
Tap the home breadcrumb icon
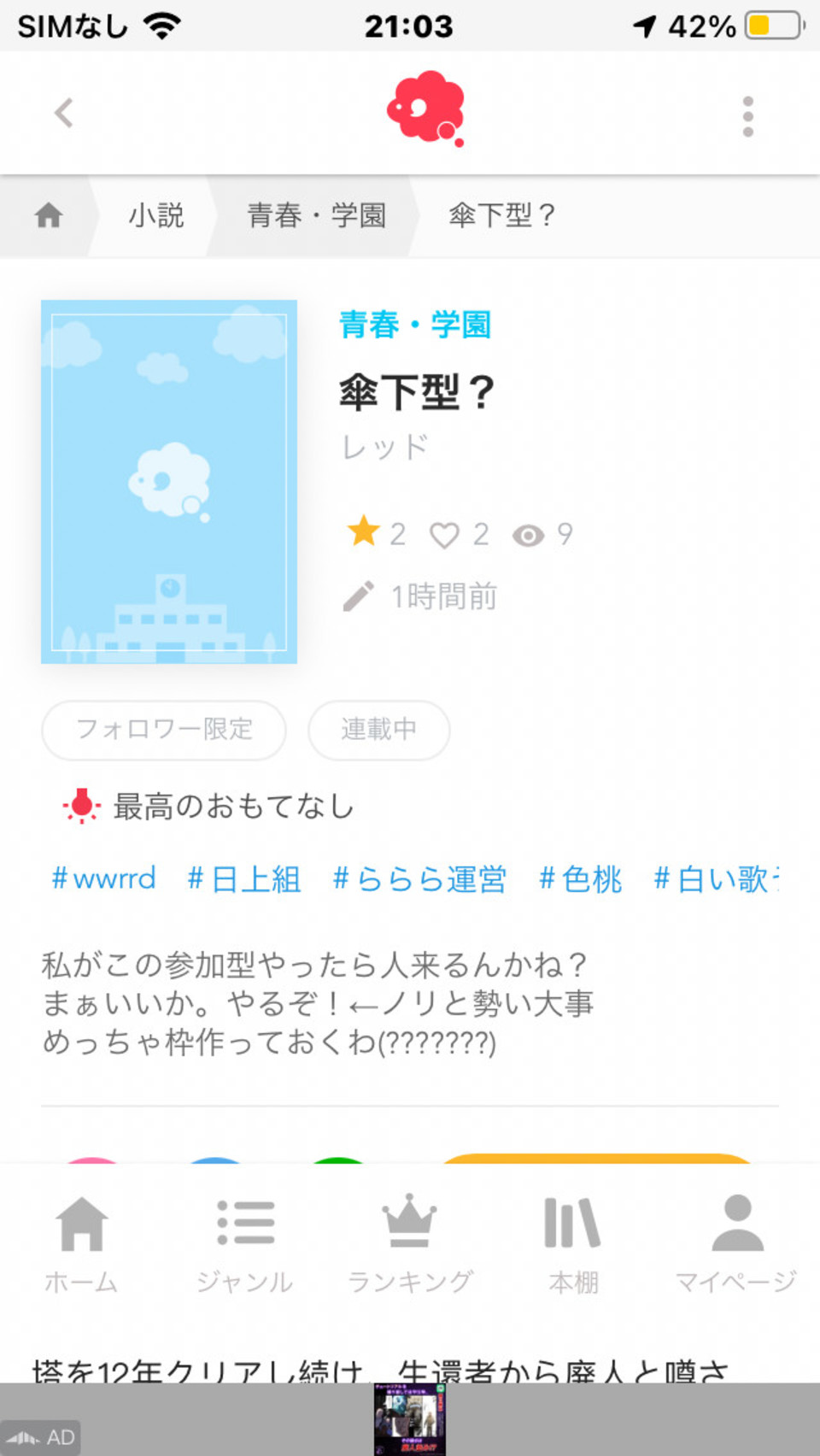[49, 215]
